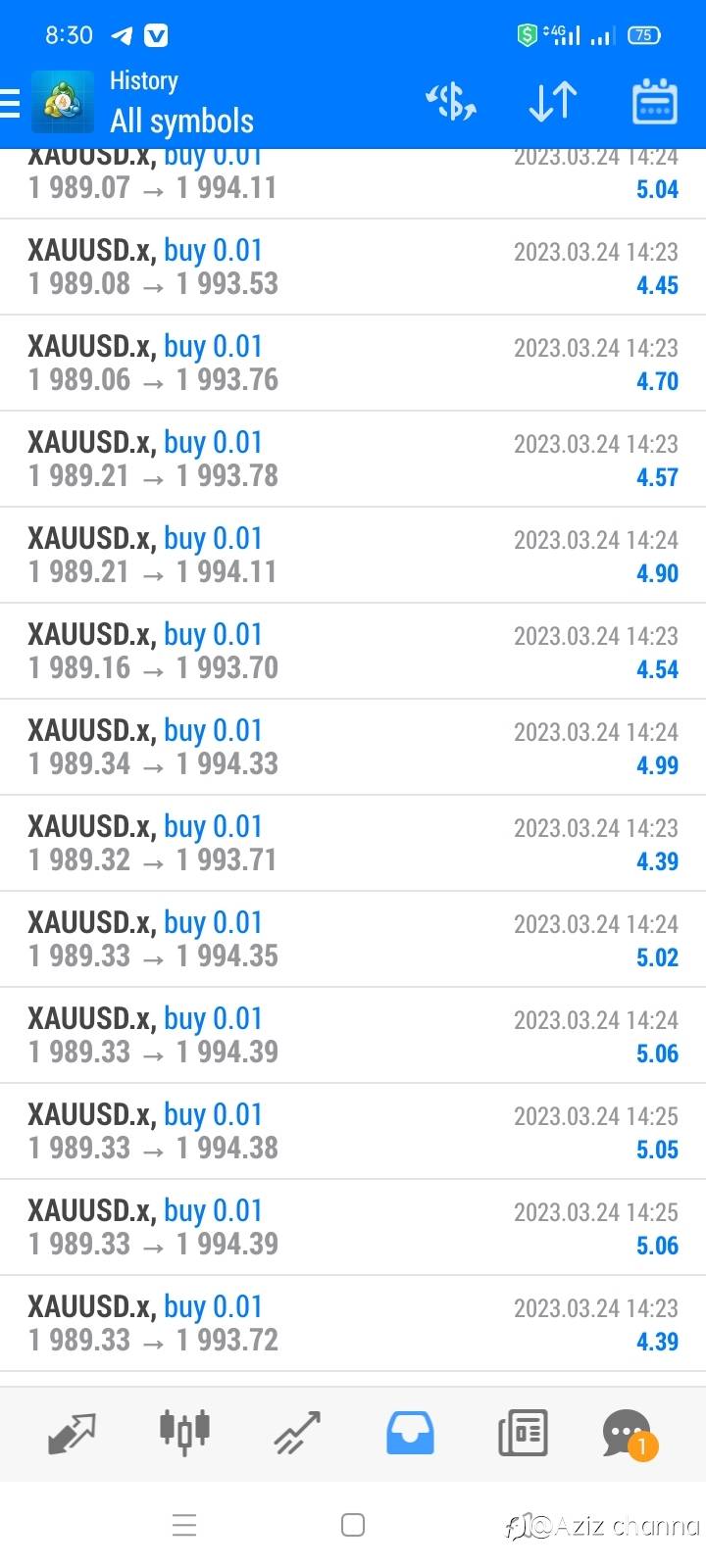Go to the system home screen
Image resolution: width=706 pixels, height=1568 pixels.
click(x=353, y=1525)
